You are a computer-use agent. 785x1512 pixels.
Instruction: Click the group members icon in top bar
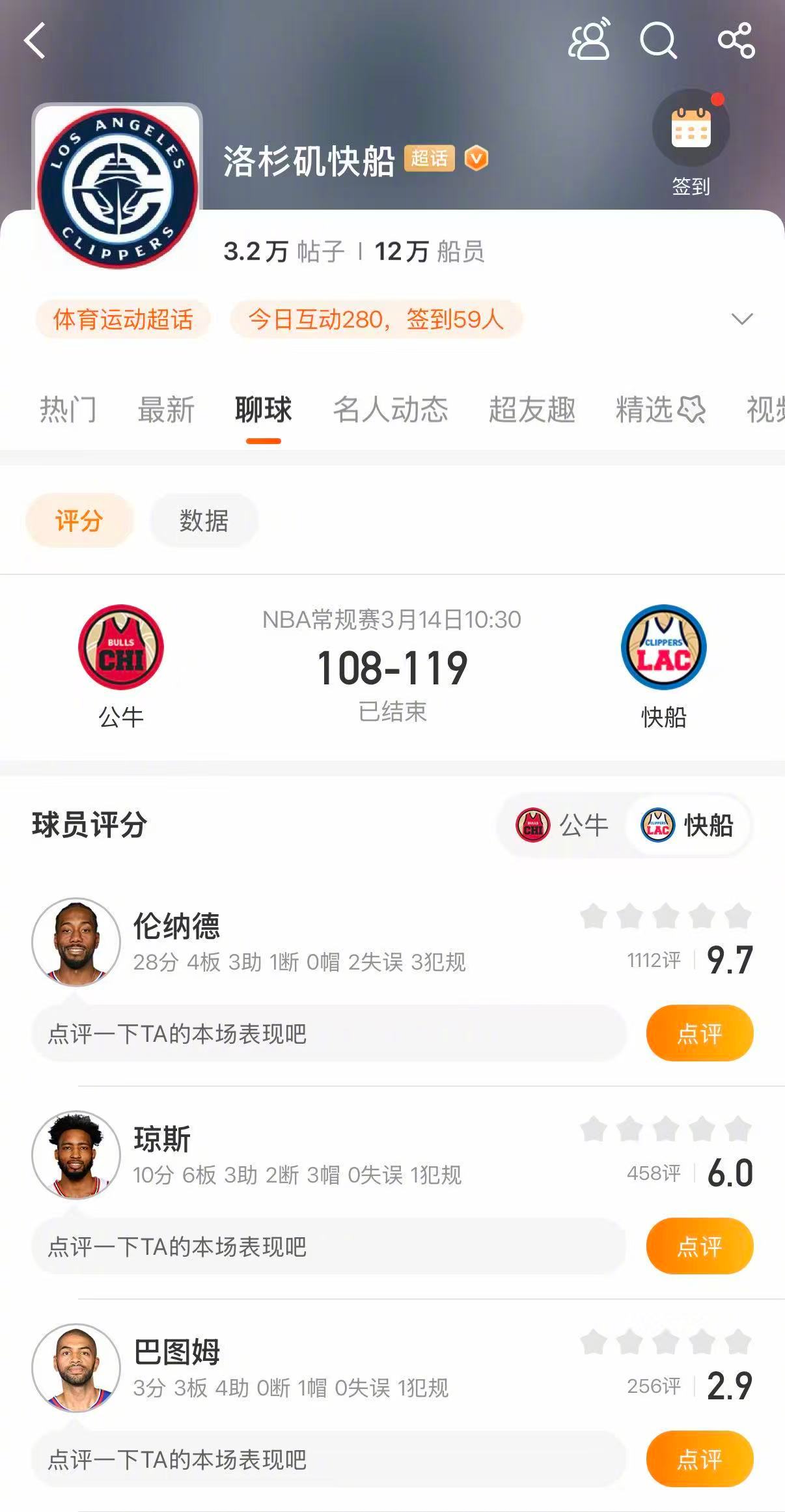[590, 42]
